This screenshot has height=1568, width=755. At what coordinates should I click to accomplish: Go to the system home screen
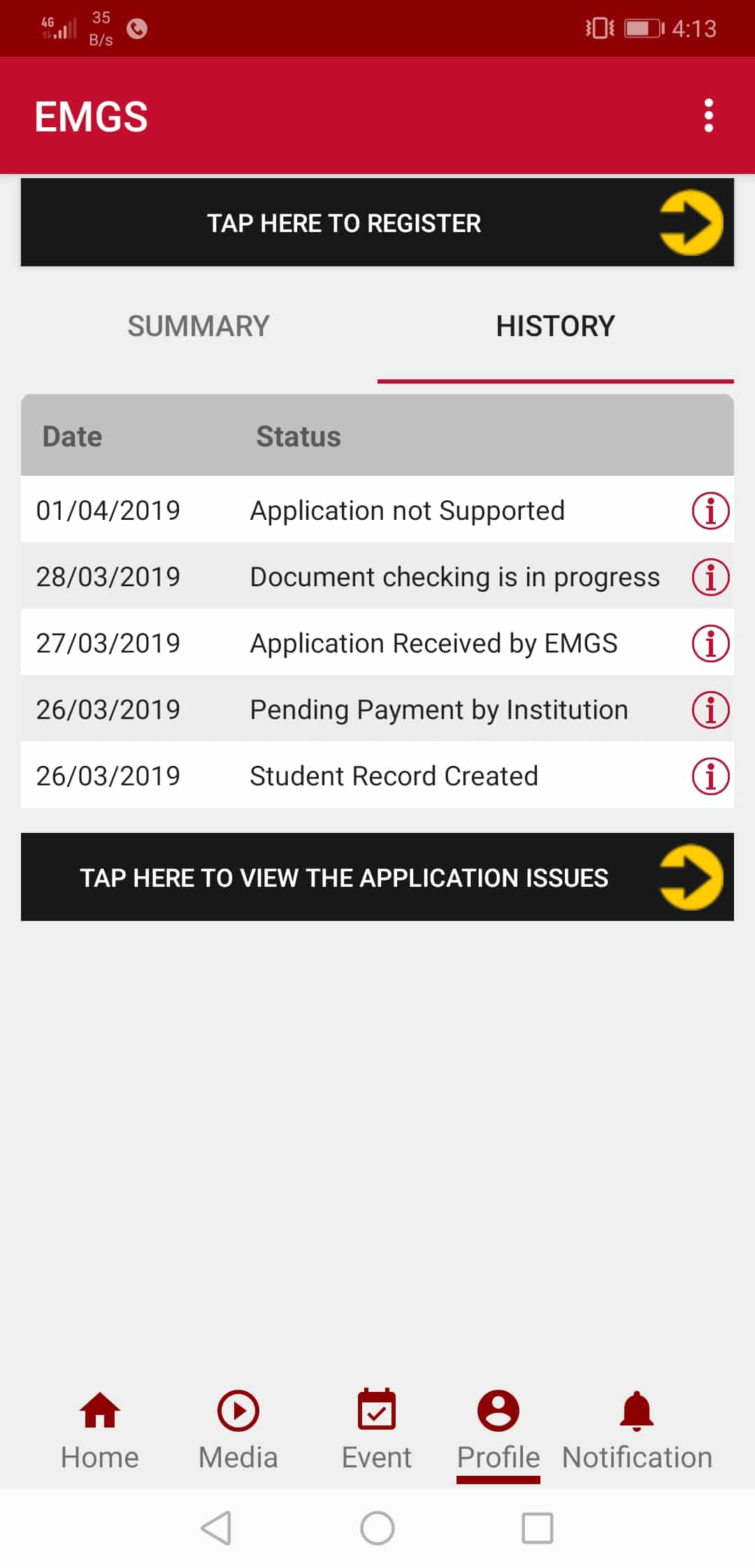coord(377,1527)
